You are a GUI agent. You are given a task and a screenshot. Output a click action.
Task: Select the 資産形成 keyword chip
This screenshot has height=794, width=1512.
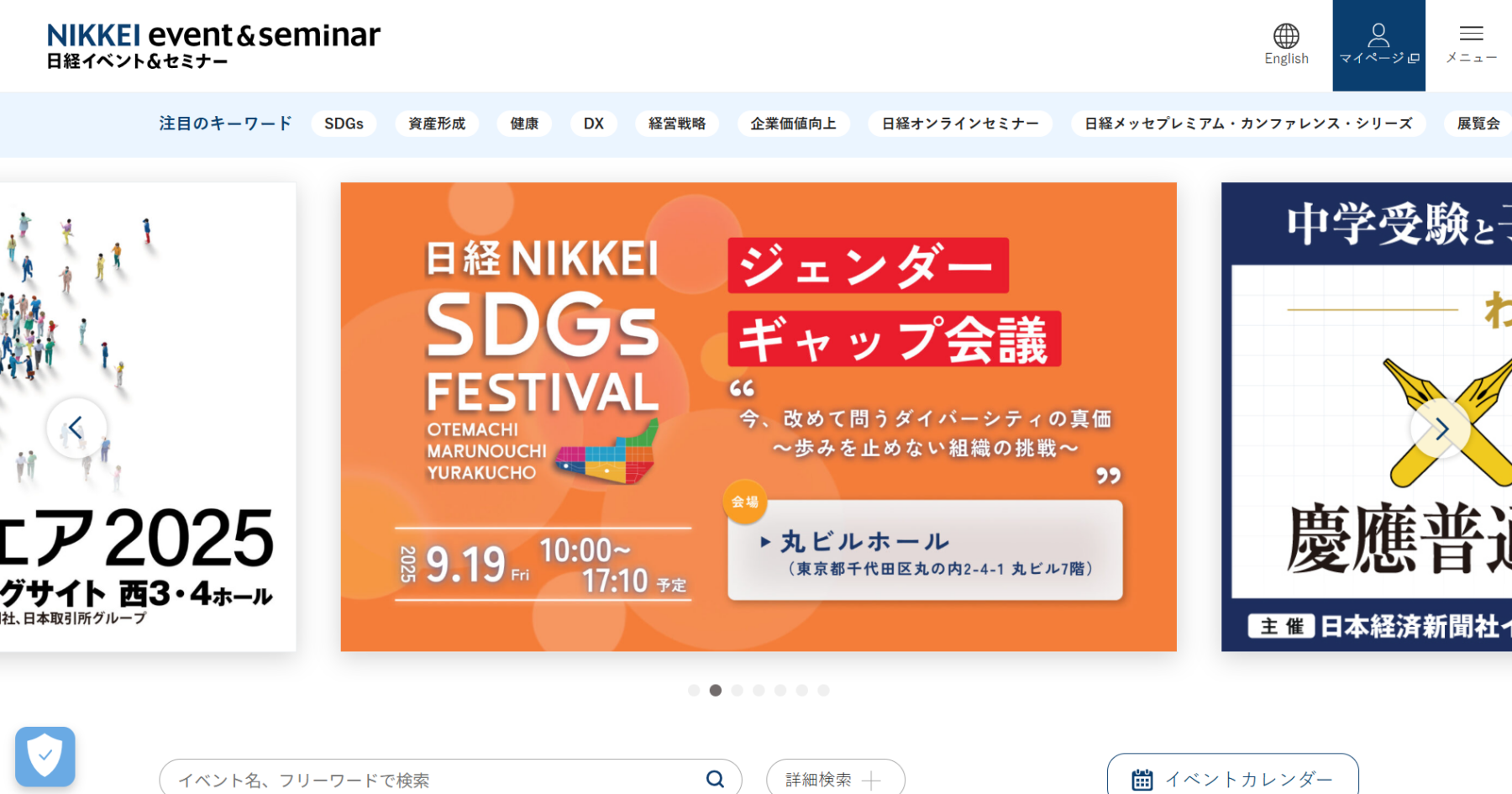(437, 124)
